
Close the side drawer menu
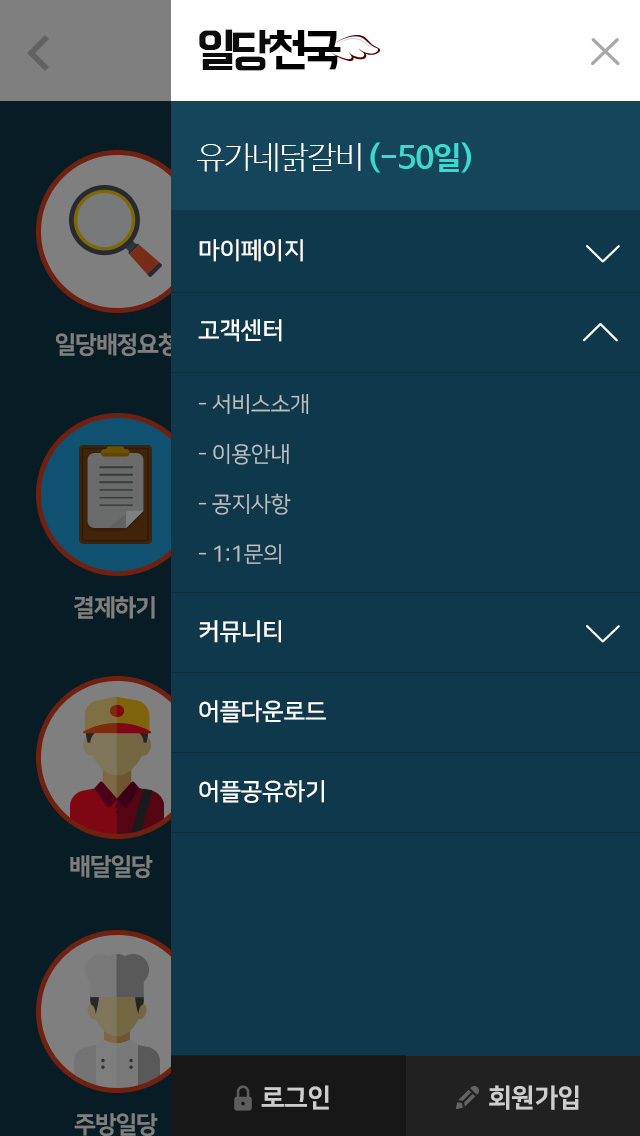(x=604, y=51)
